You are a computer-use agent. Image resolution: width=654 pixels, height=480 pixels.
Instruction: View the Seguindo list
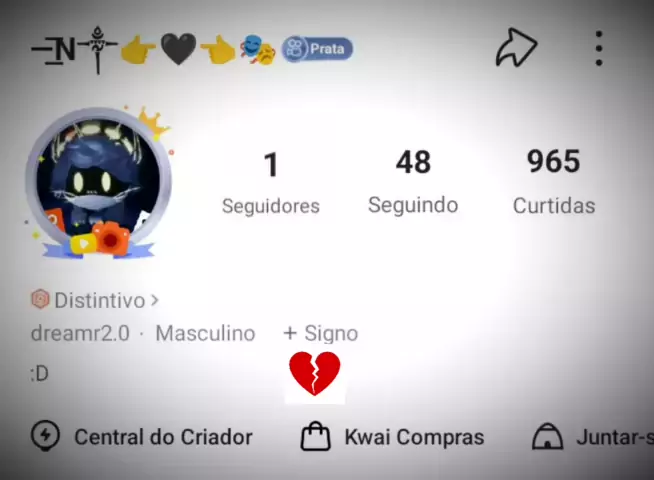412,182
